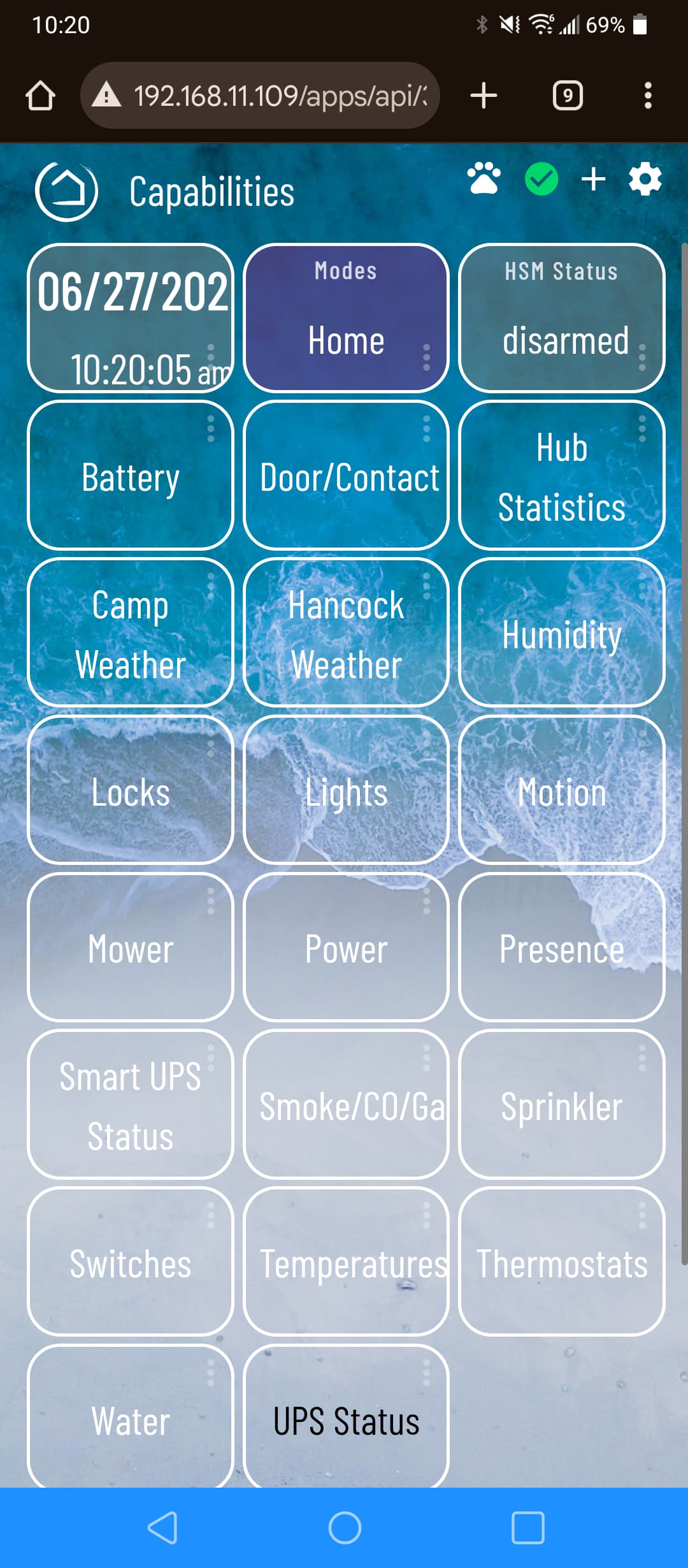Open the browser overflow menu
The width and height of the screenshot is (688, 1568).
[x=648, y=96]
